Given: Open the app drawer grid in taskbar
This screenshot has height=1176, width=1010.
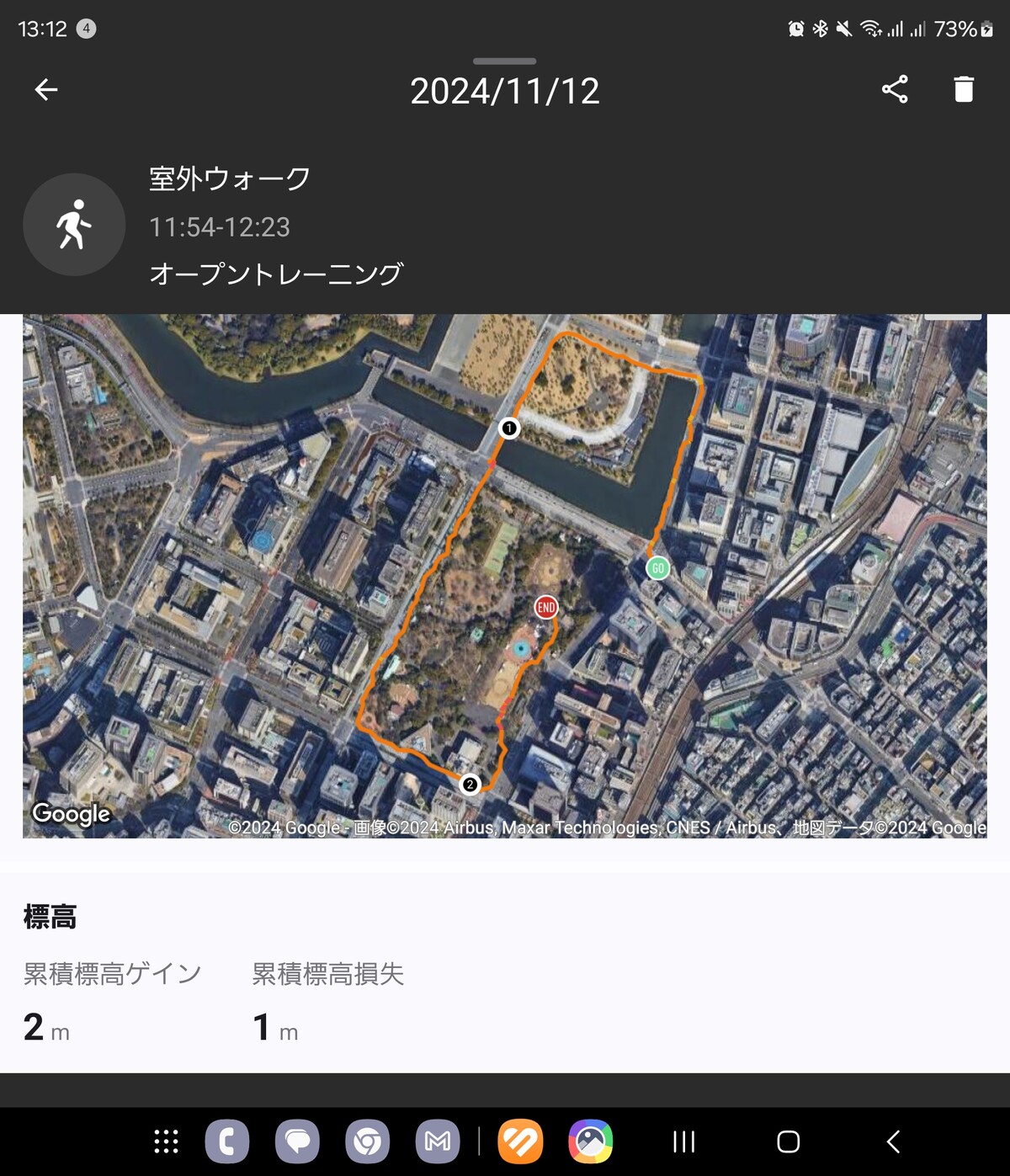Looking at the screenshot, I should (167, 1141).
